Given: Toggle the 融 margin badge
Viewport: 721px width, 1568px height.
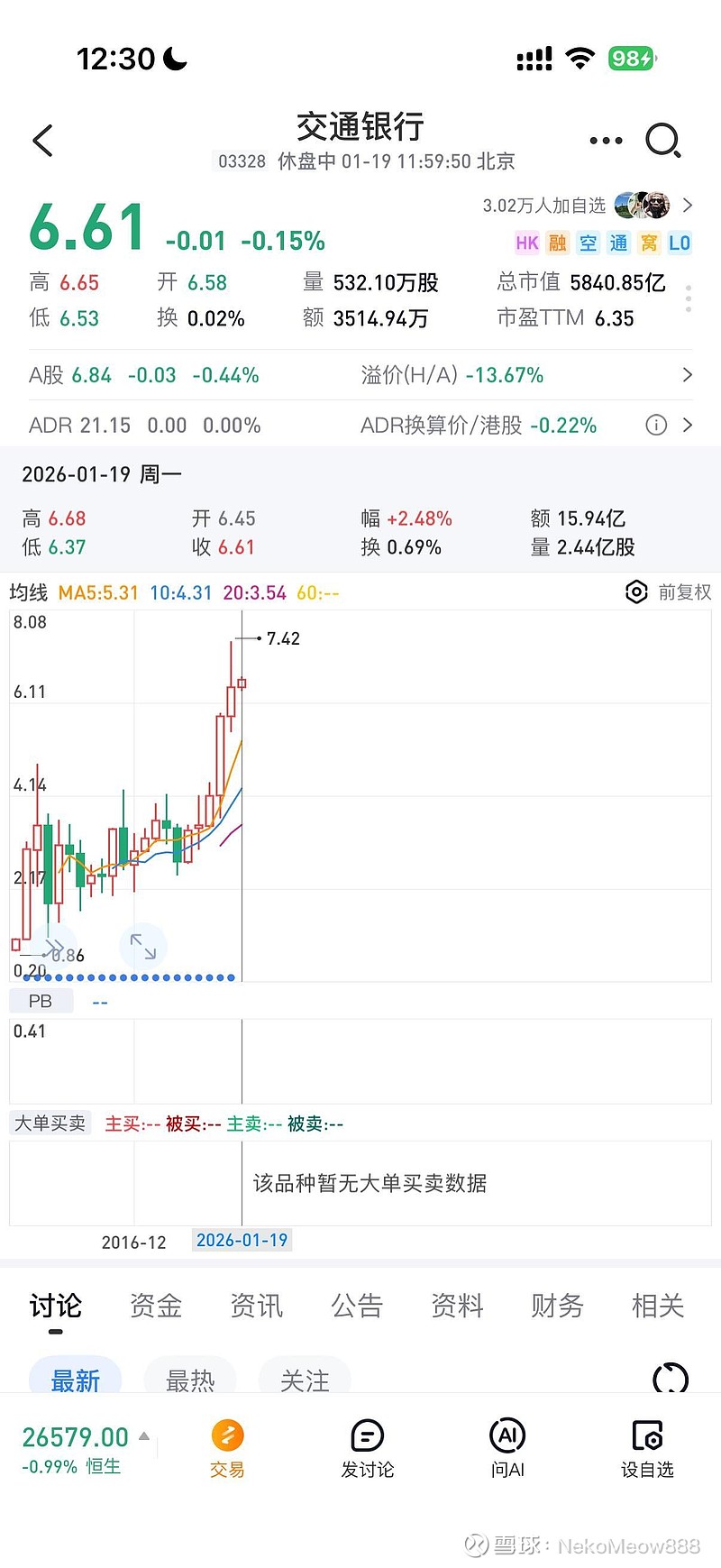Looking at the screenshot, I should coord(557,243).
